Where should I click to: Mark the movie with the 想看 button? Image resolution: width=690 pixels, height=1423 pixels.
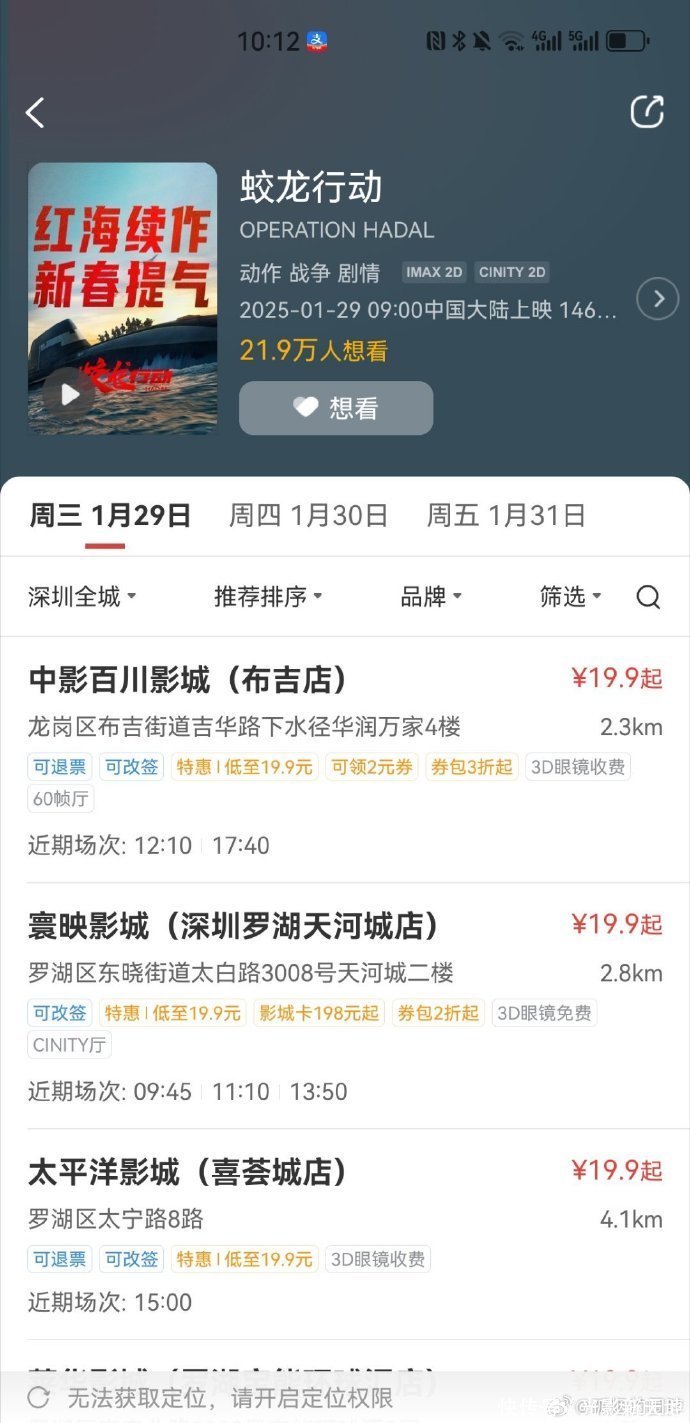coord(336,408)
